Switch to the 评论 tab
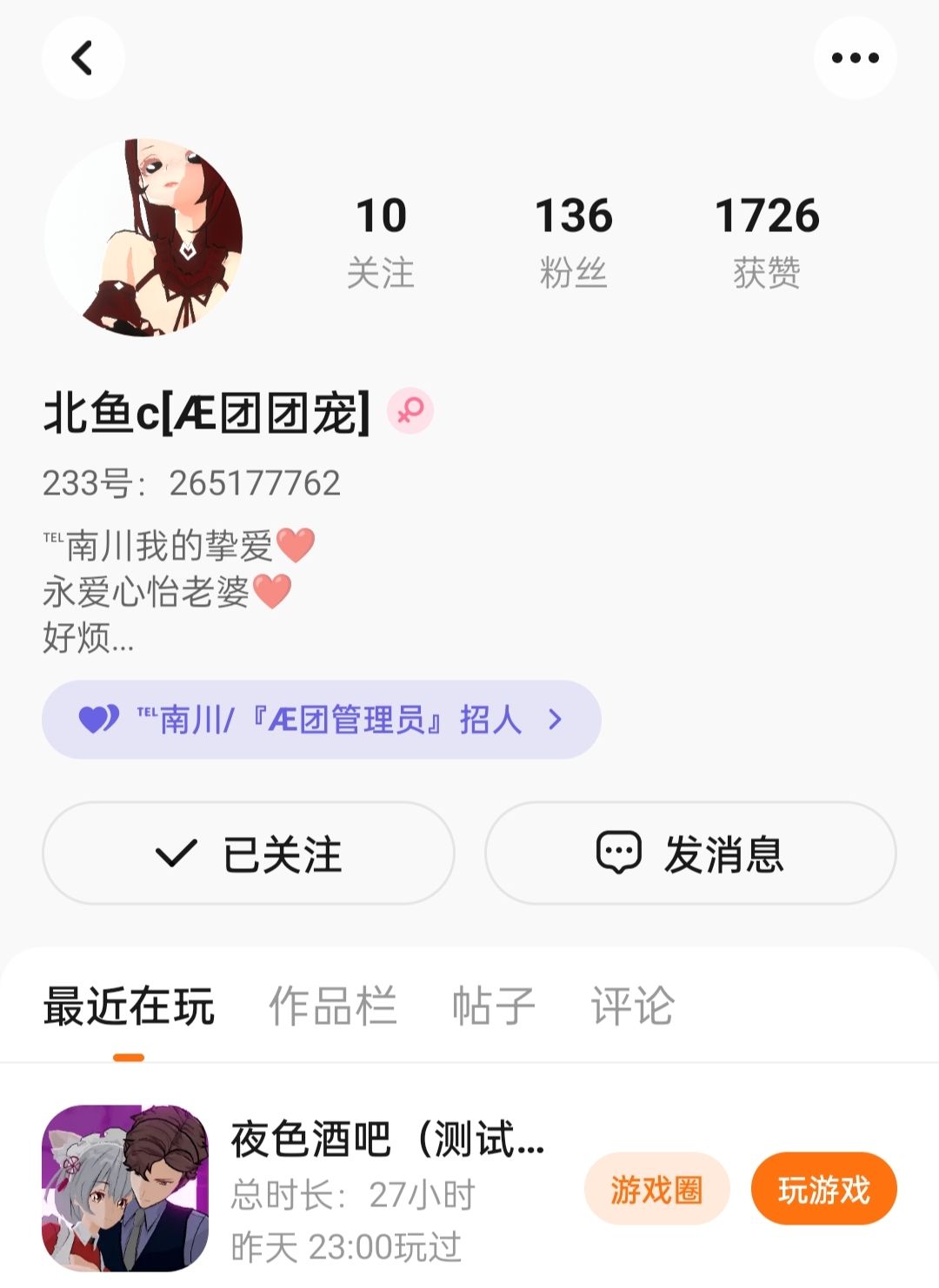The width and height of the screenshot is (939, 1288). pos(632,1006)
